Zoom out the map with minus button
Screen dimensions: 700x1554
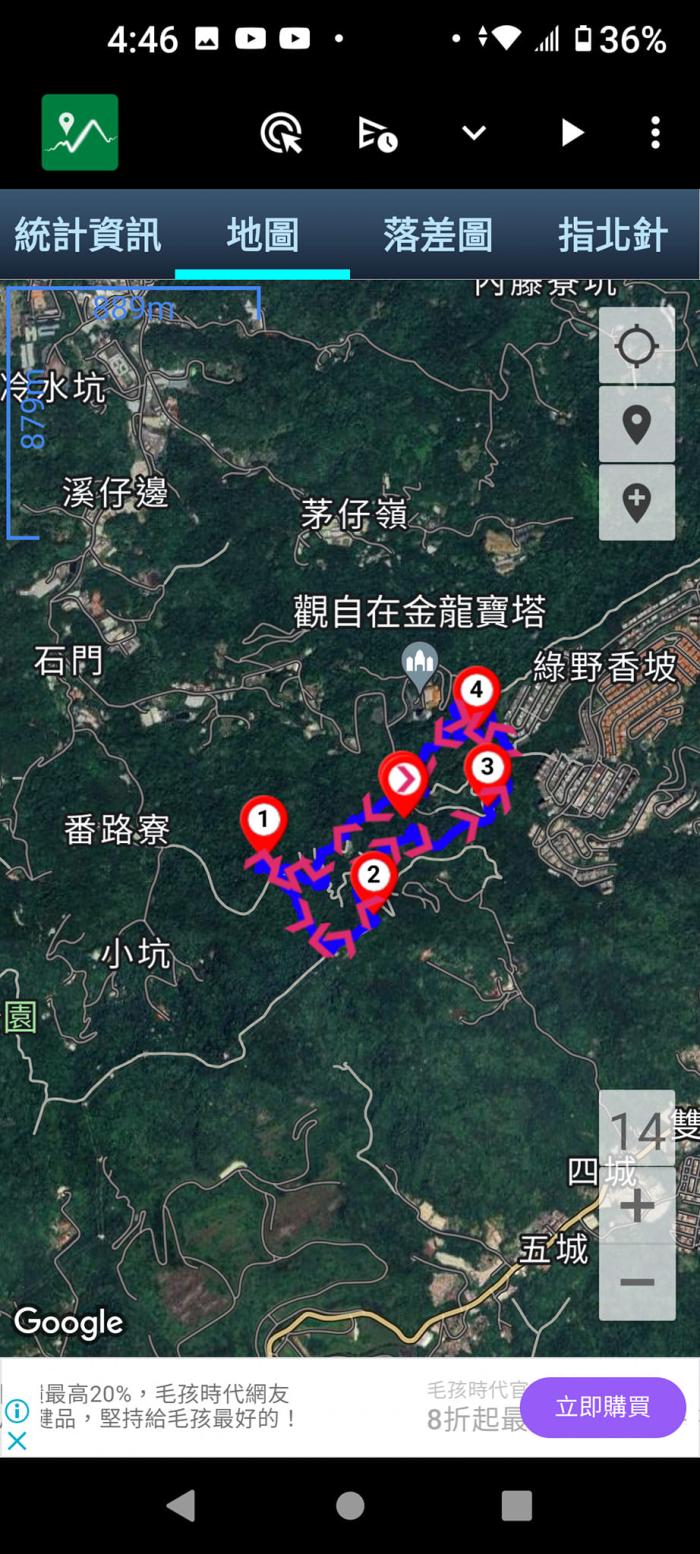coord(637,1282)
